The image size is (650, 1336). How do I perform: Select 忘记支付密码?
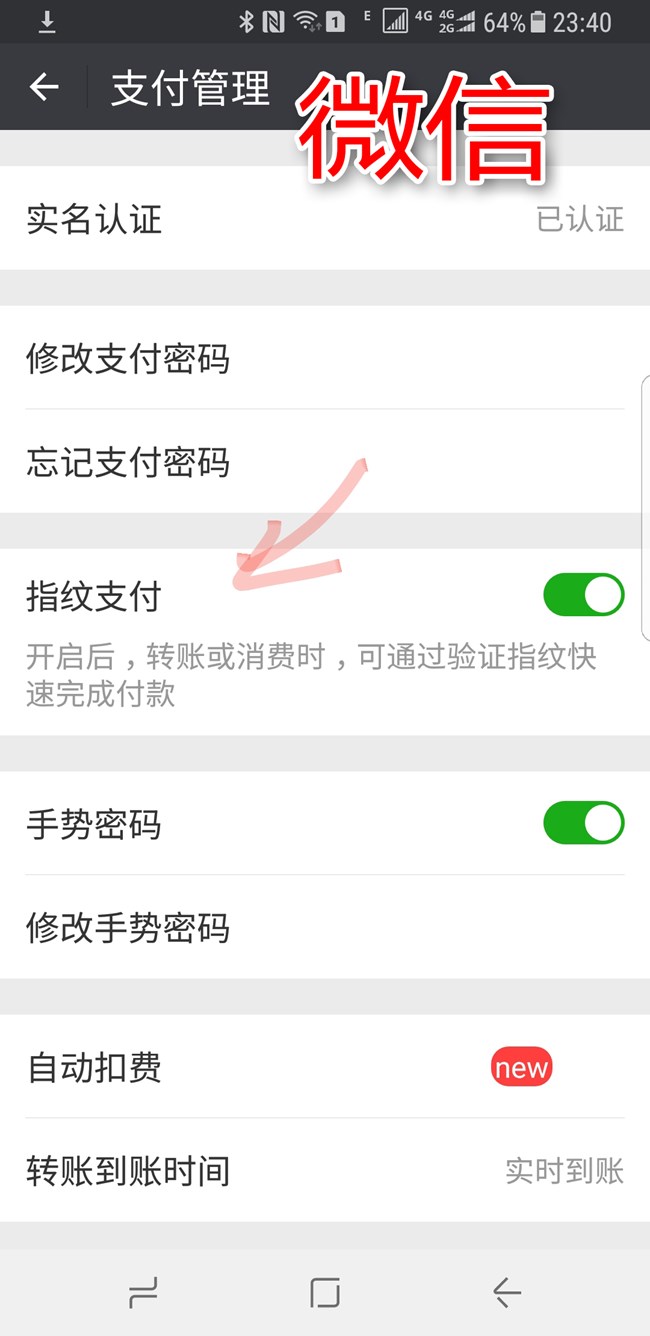click(325, 462)
